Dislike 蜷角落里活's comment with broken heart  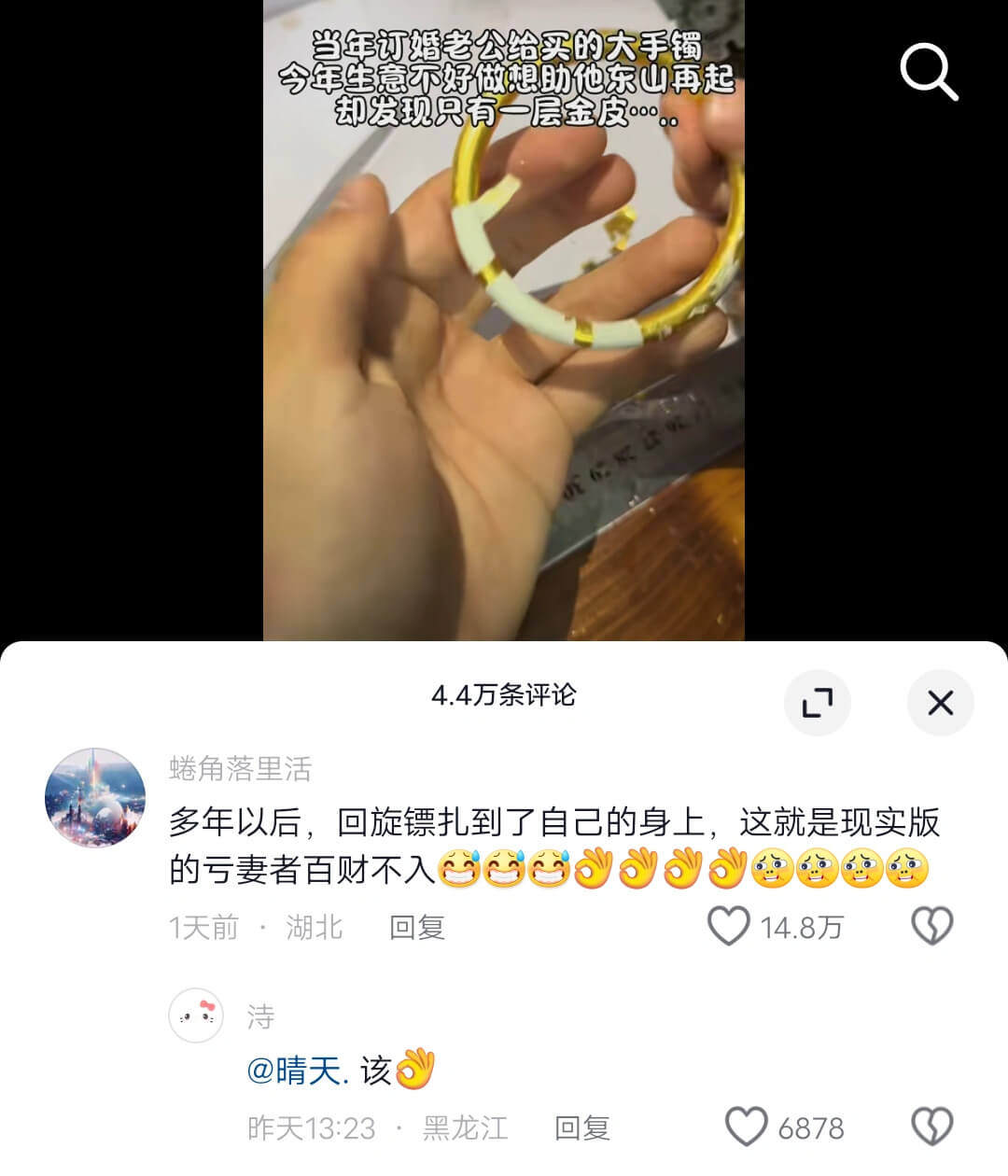934,927
